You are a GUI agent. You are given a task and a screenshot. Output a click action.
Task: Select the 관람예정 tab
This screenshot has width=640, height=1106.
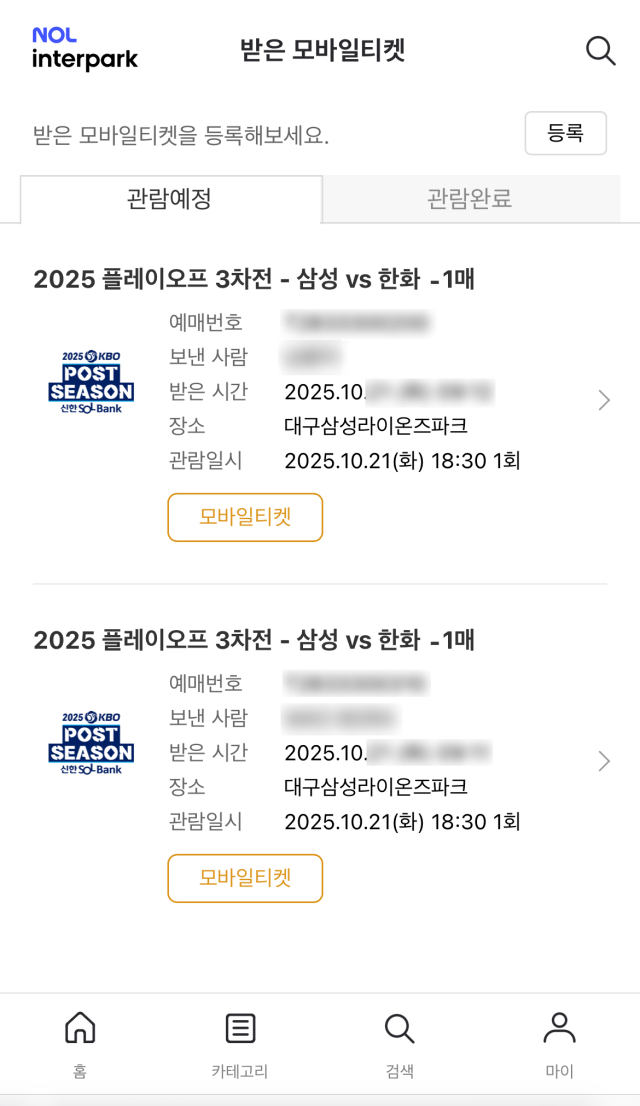pyautogui.click(x=170, y=198)
